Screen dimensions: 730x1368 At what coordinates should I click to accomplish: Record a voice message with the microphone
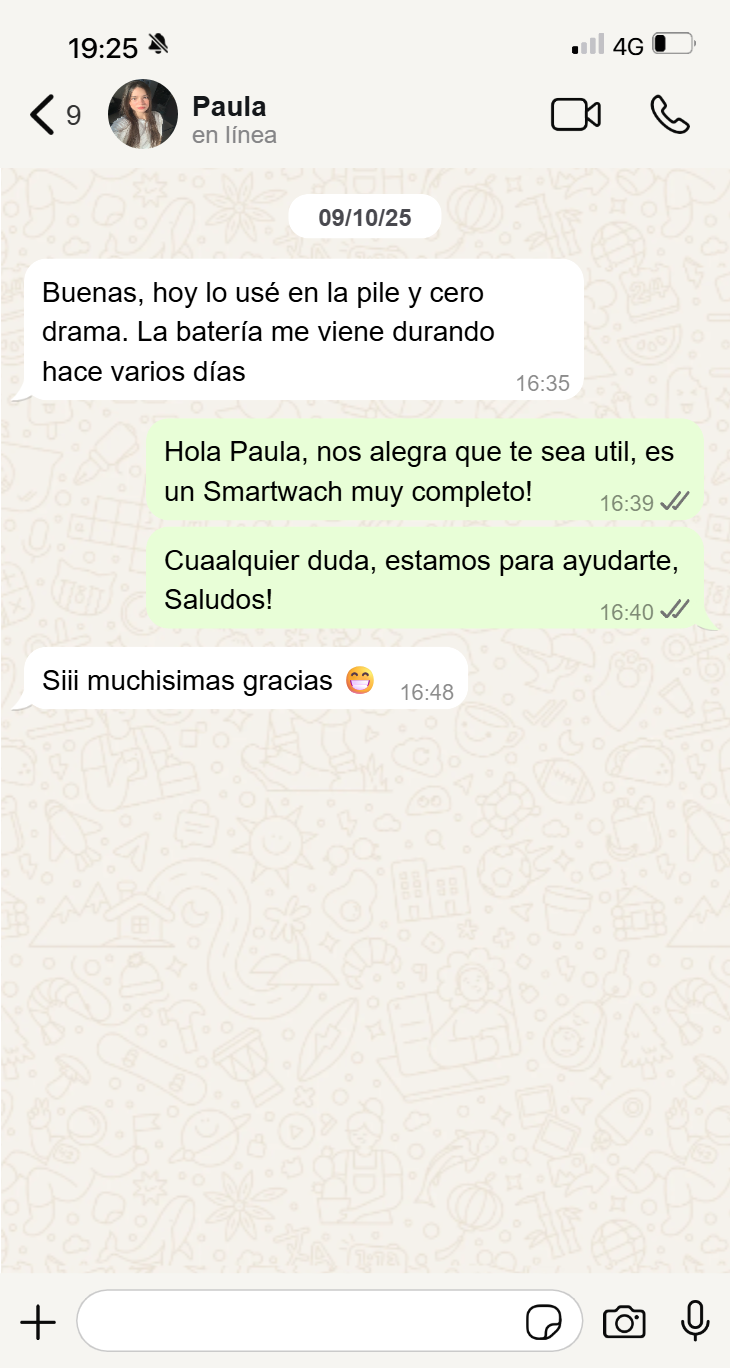[695, 1322]
